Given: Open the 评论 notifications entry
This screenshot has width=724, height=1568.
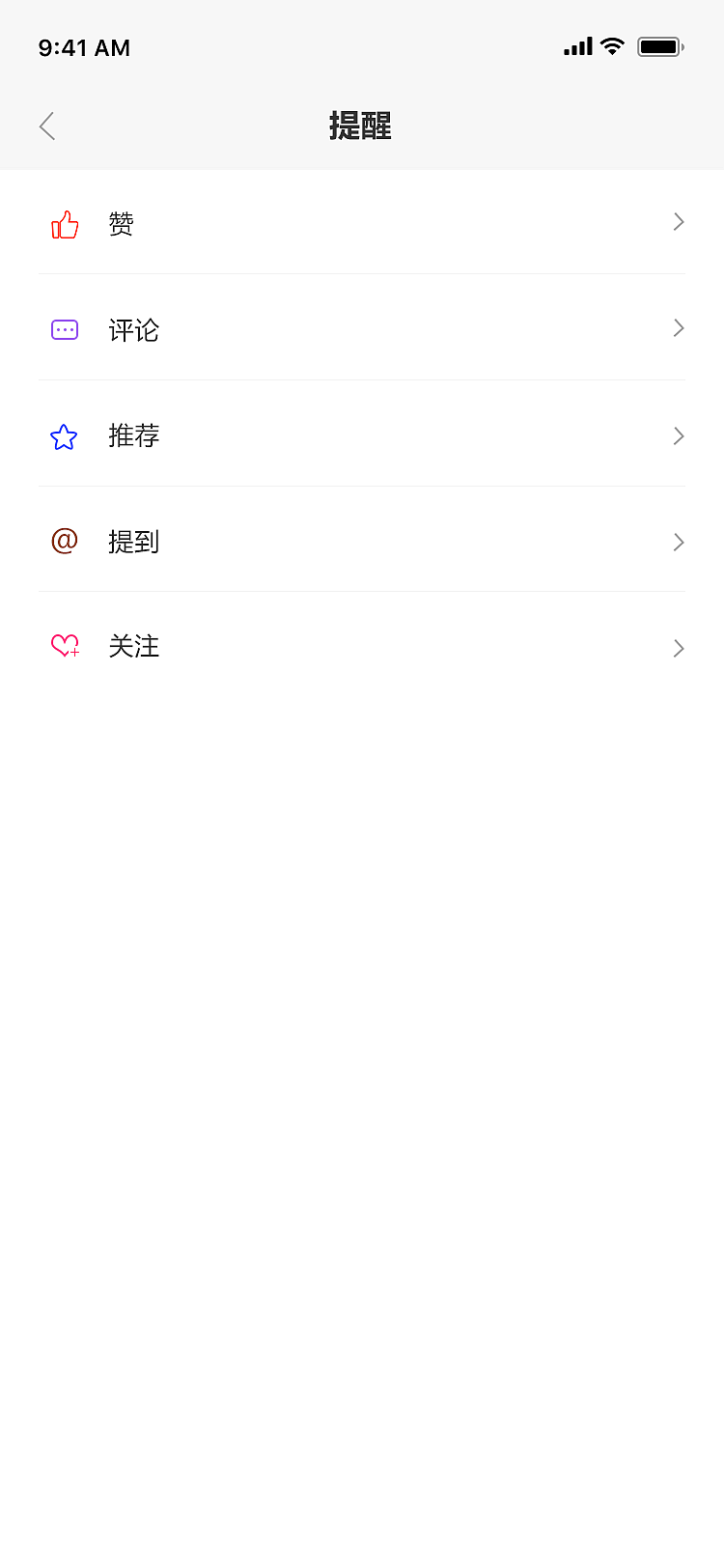Looking at the screenshot, I should tap(133, 330).
